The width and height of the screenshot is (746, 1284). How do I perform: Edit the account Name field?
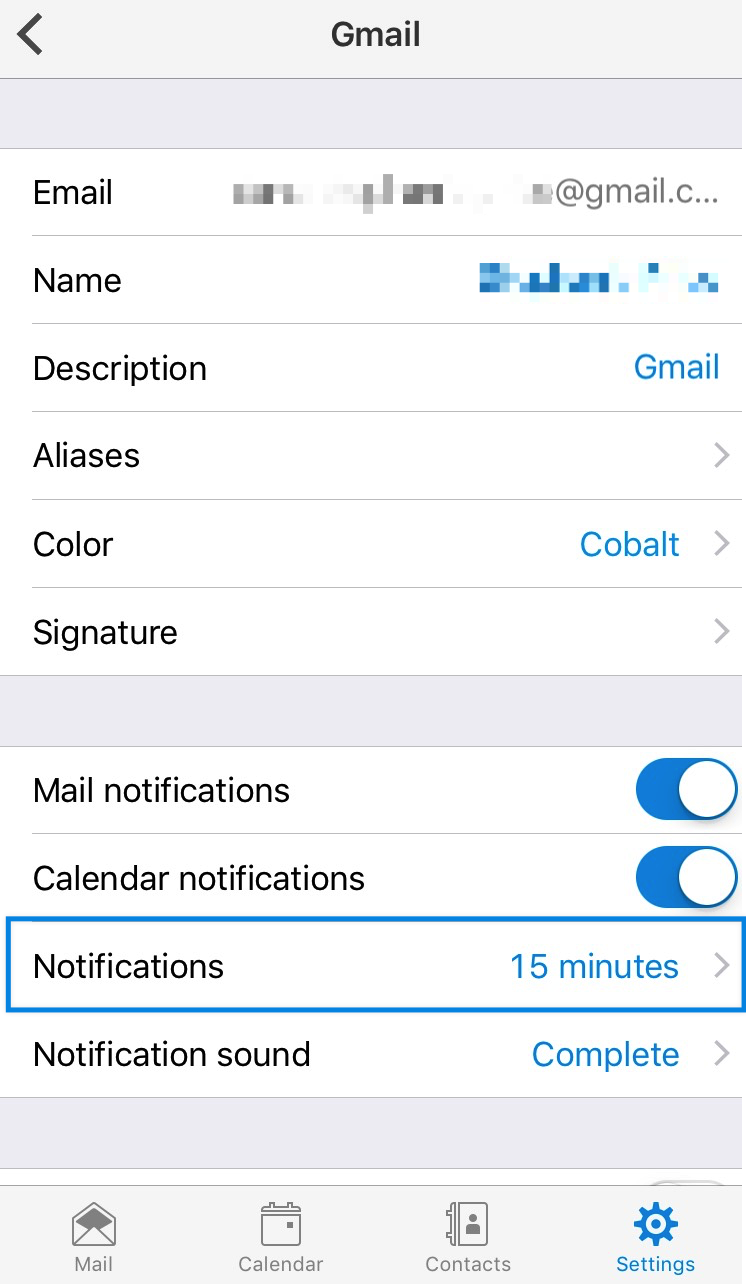pyautogui.click(x=373, y=280)
